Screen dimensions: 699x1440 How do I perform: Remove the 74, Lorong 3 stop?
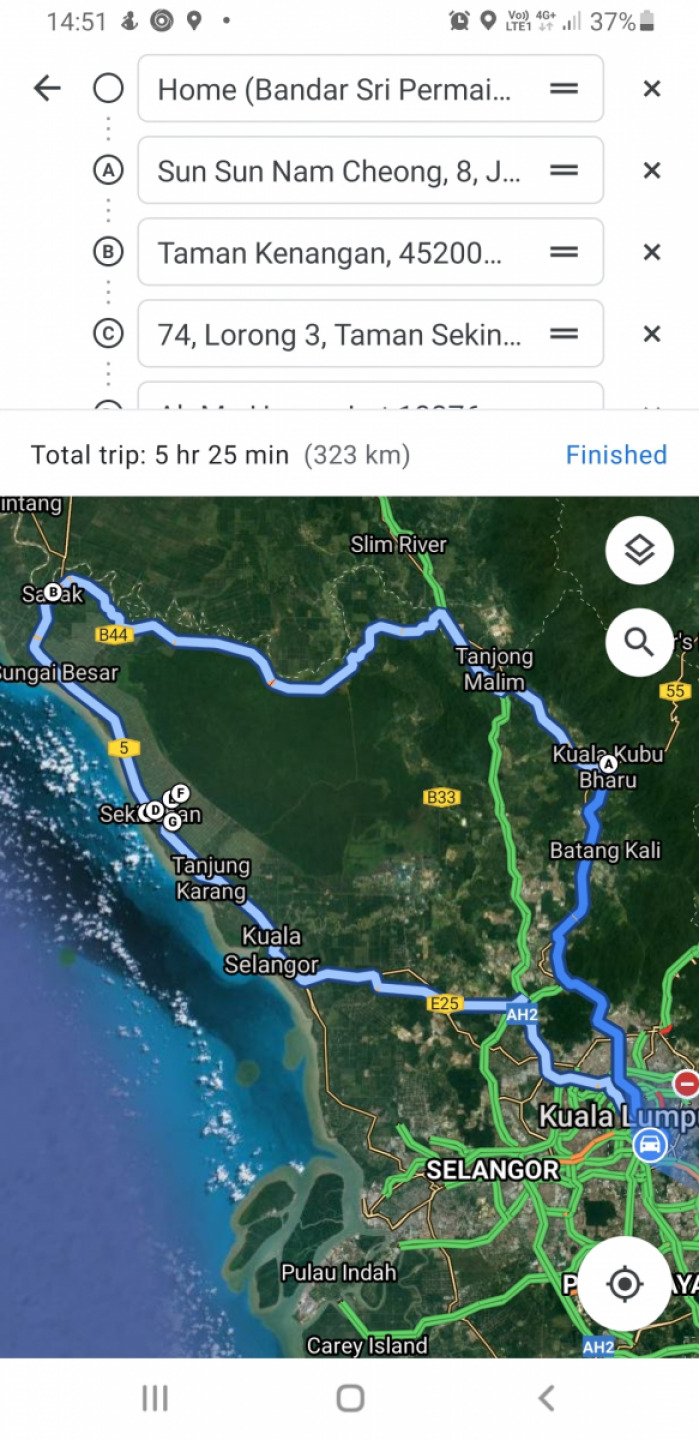click(x=652, y=334)
